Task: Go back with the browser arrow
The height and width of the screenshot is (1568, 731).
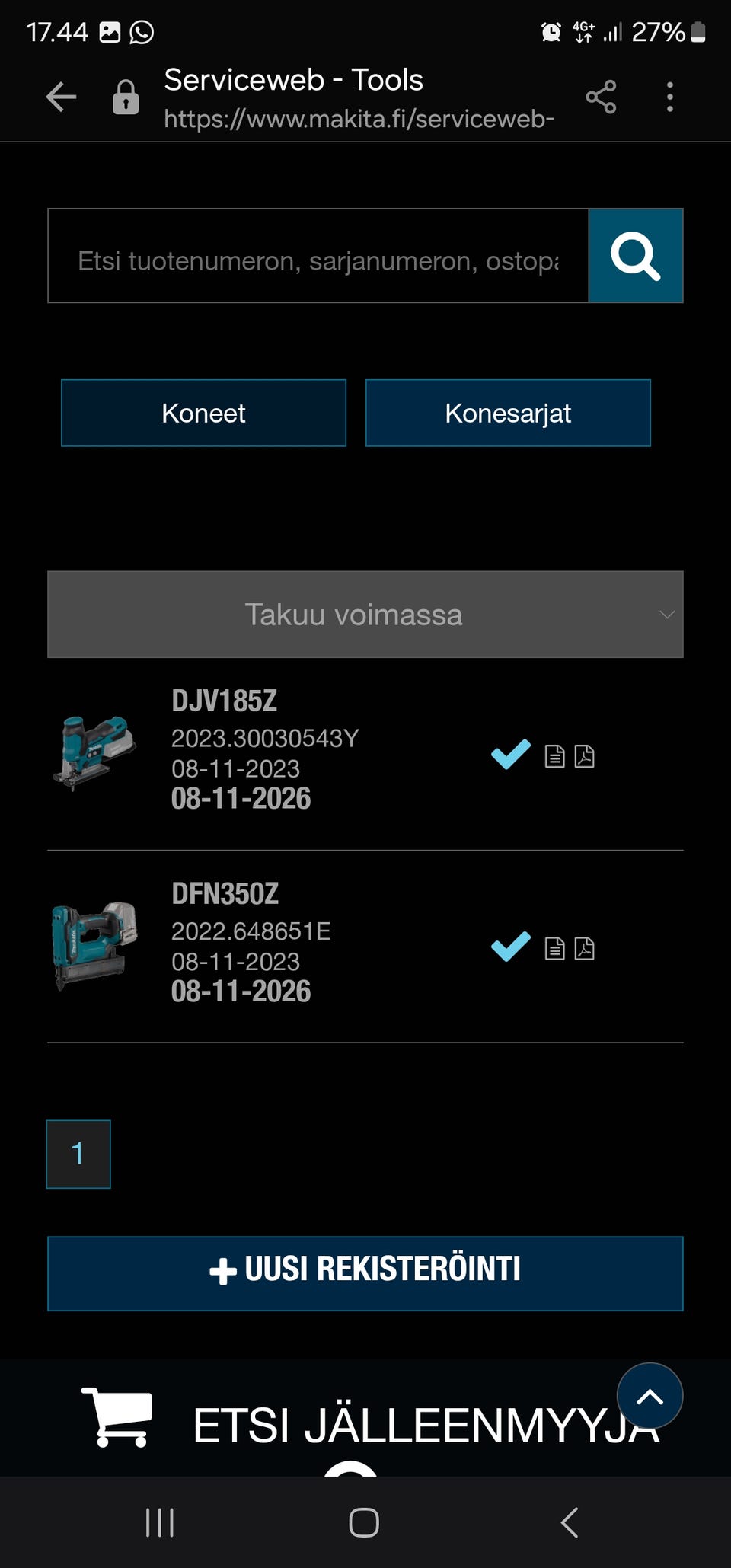Action: click(x=61, y=97)
